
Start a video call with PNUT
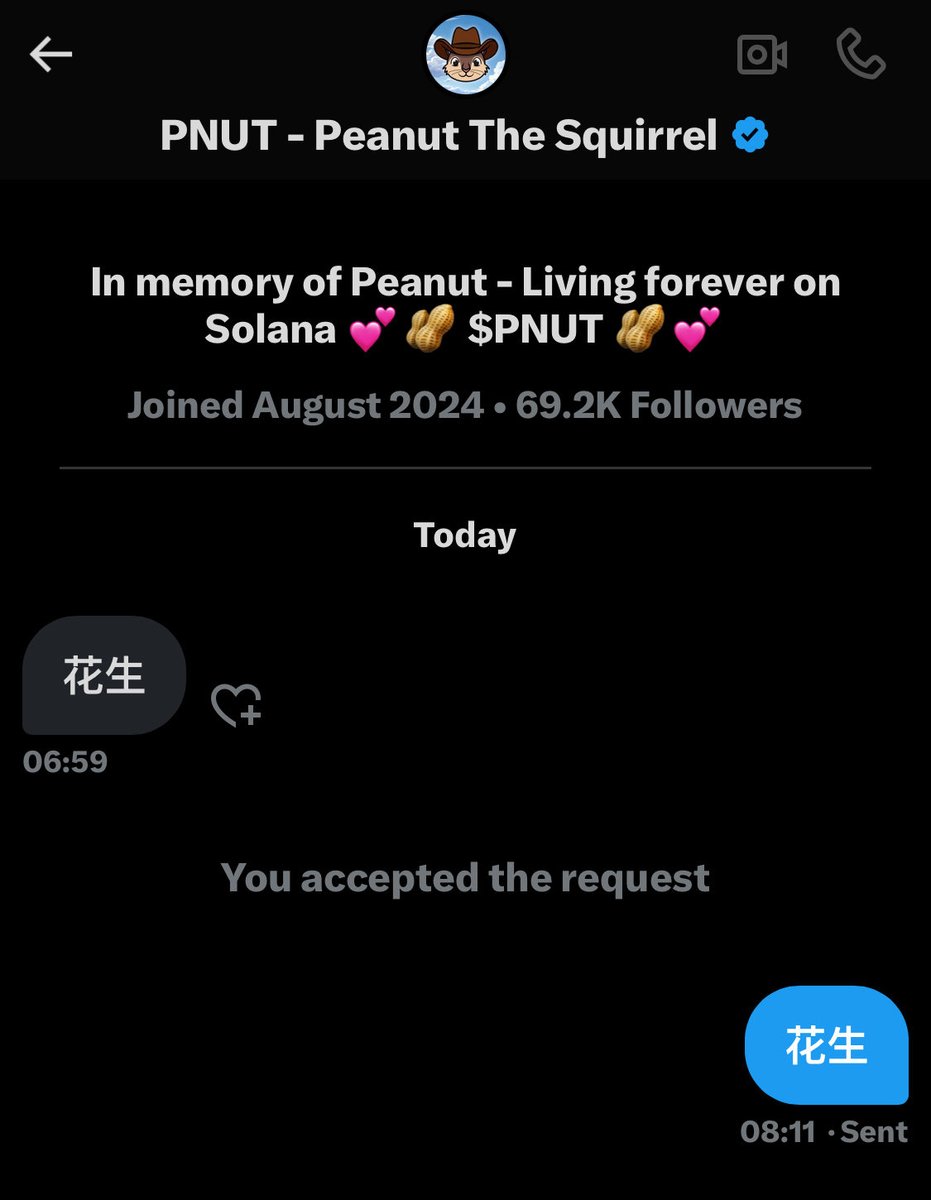[762, 56]
